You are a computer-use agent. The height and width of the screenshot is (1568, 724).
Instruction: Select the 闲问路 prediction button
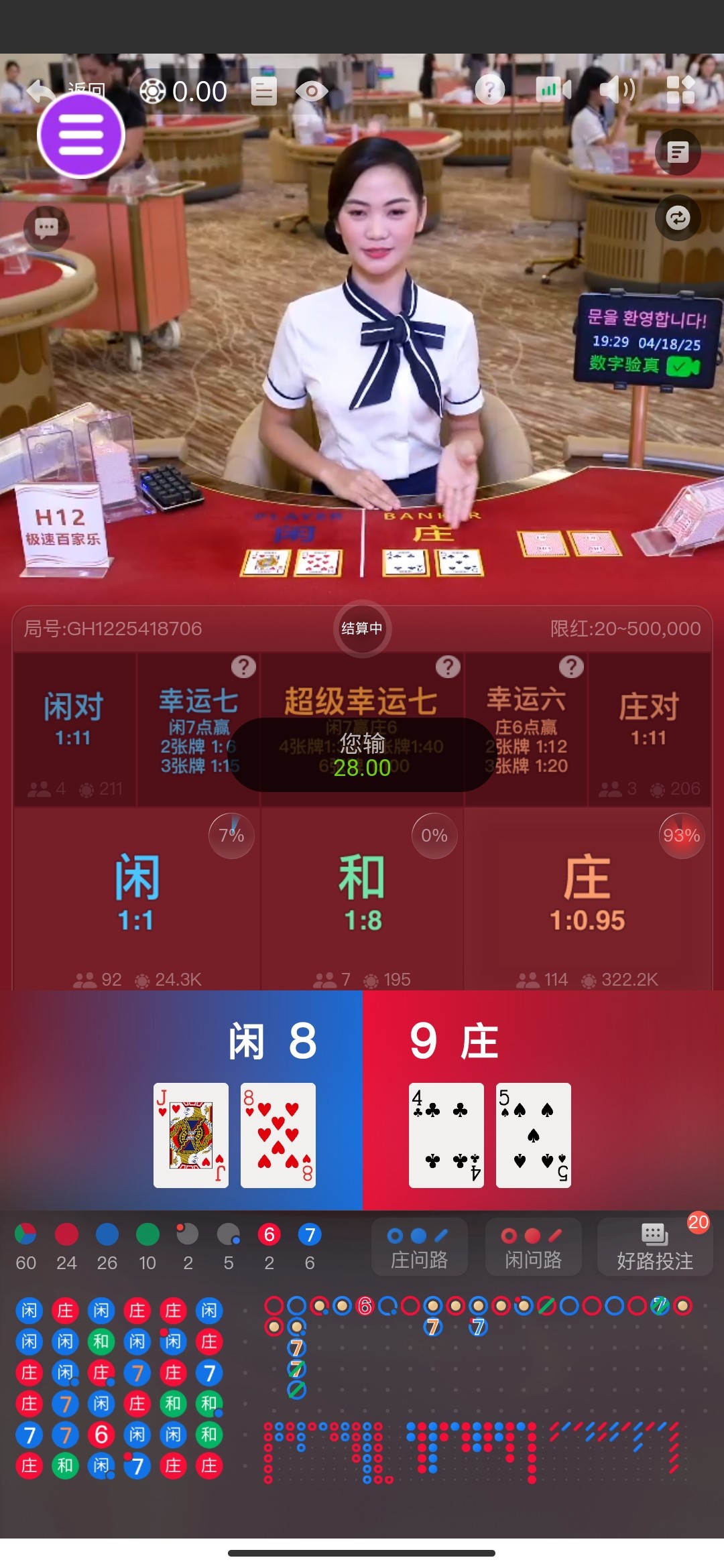tap(533, 1248)
